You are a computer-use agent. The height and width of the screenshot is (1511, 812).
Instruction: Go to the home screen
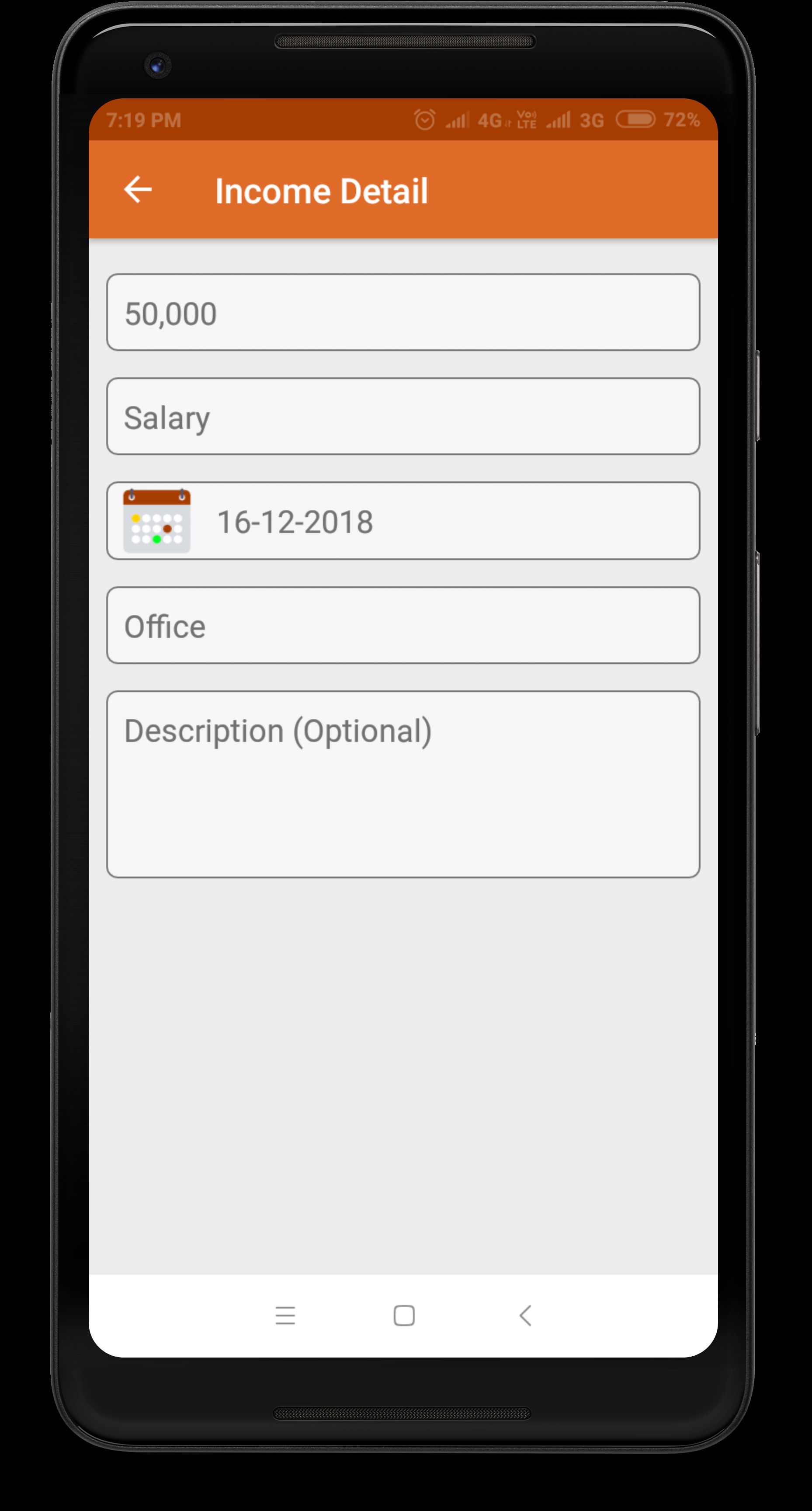pyautogui.click(x=404, y=1316)
